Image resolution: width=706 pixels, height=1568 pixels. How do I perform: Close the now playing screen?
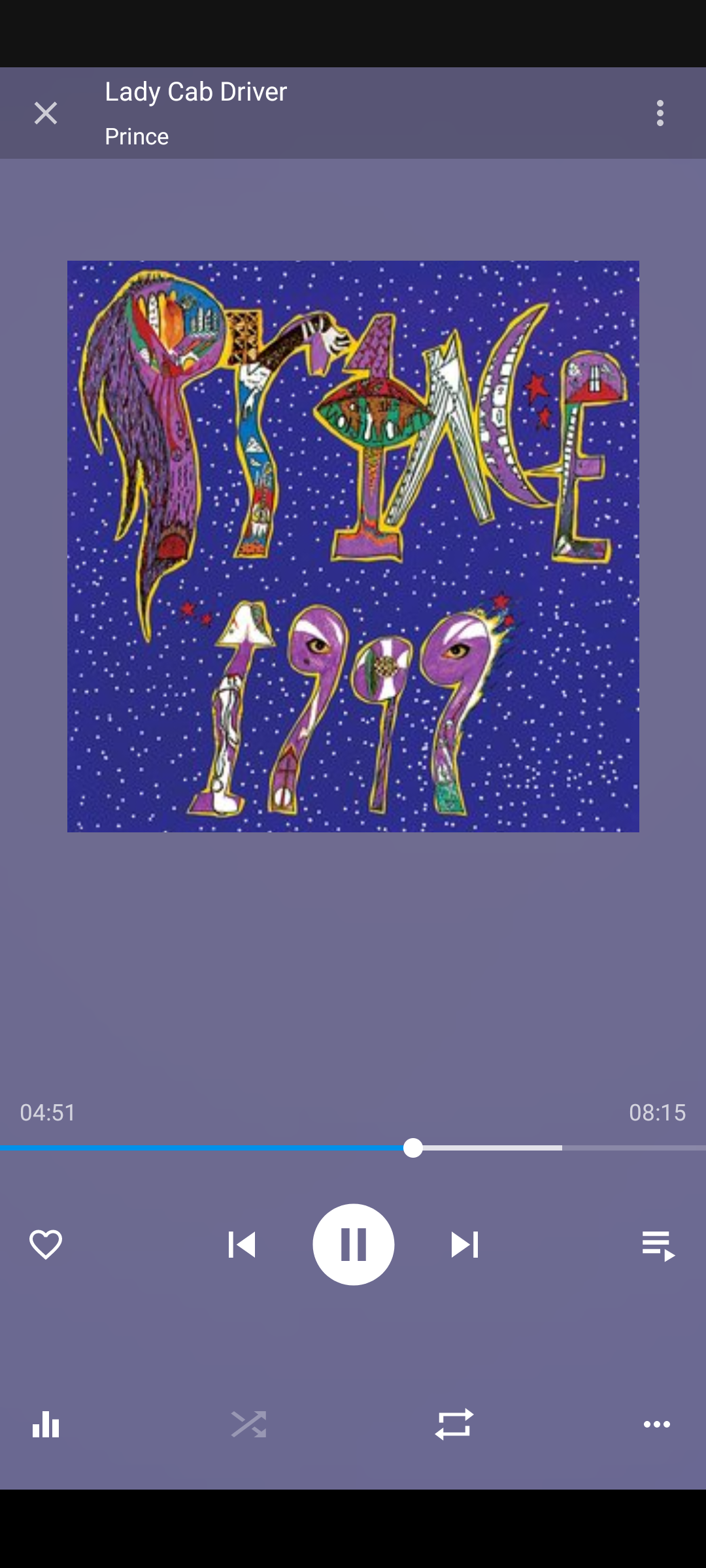[46, 113]
